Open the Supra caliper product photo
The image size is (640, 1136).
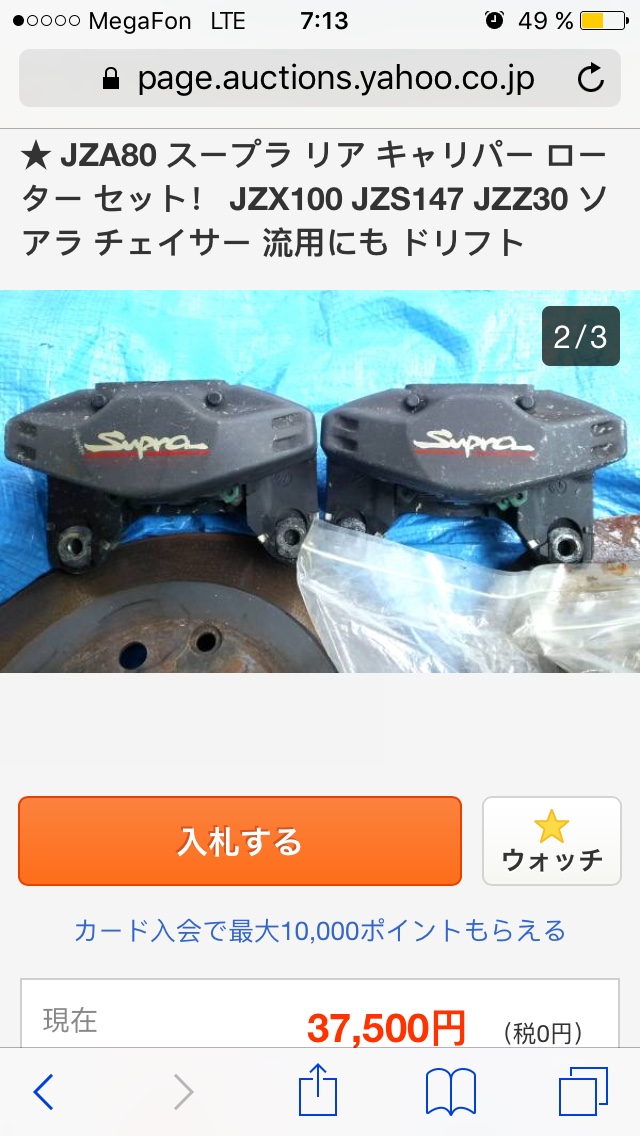click(320, 481)
